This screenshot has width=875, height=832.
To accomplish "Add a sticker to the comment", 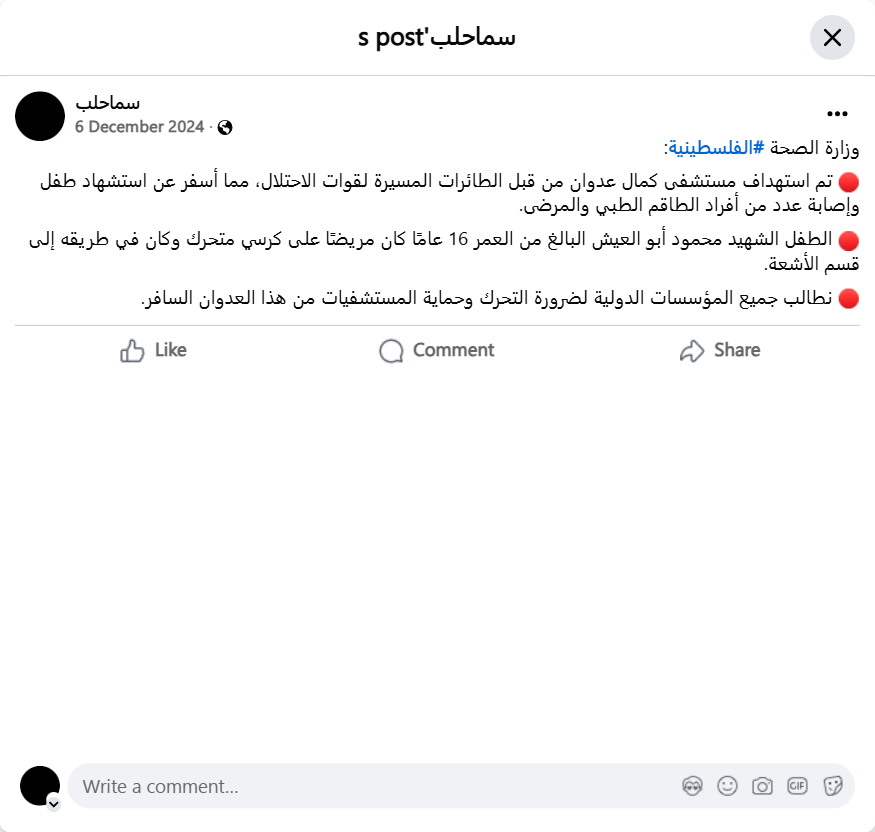I will point(832,786).
